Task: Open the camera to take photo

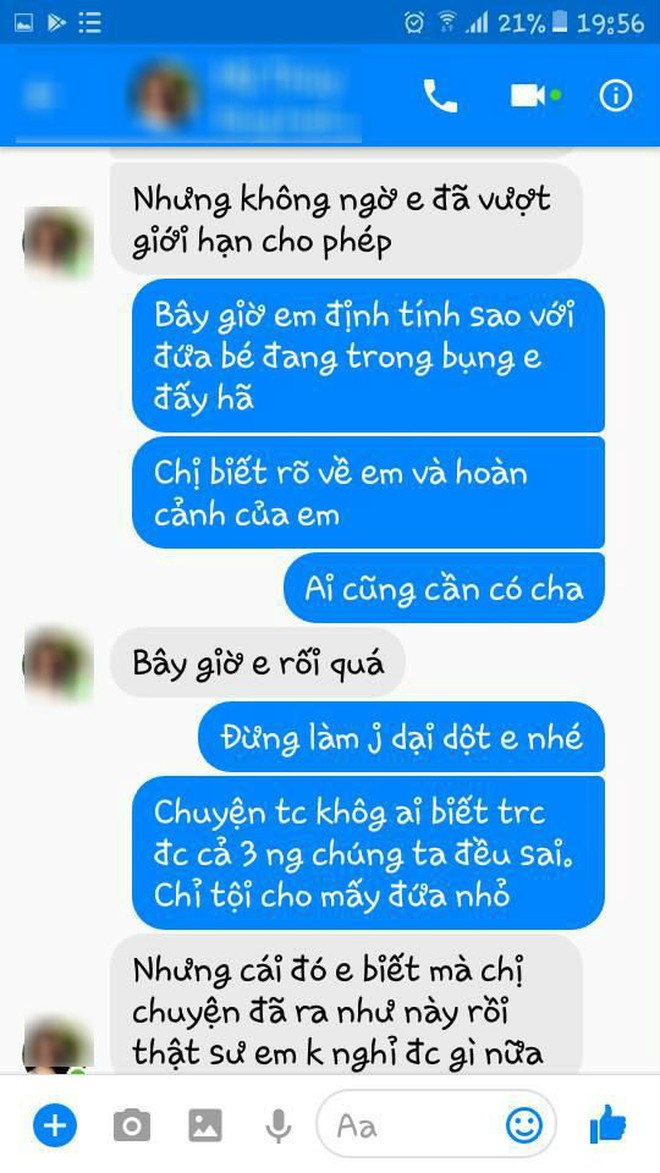Action: click(x=131, y=1126)
